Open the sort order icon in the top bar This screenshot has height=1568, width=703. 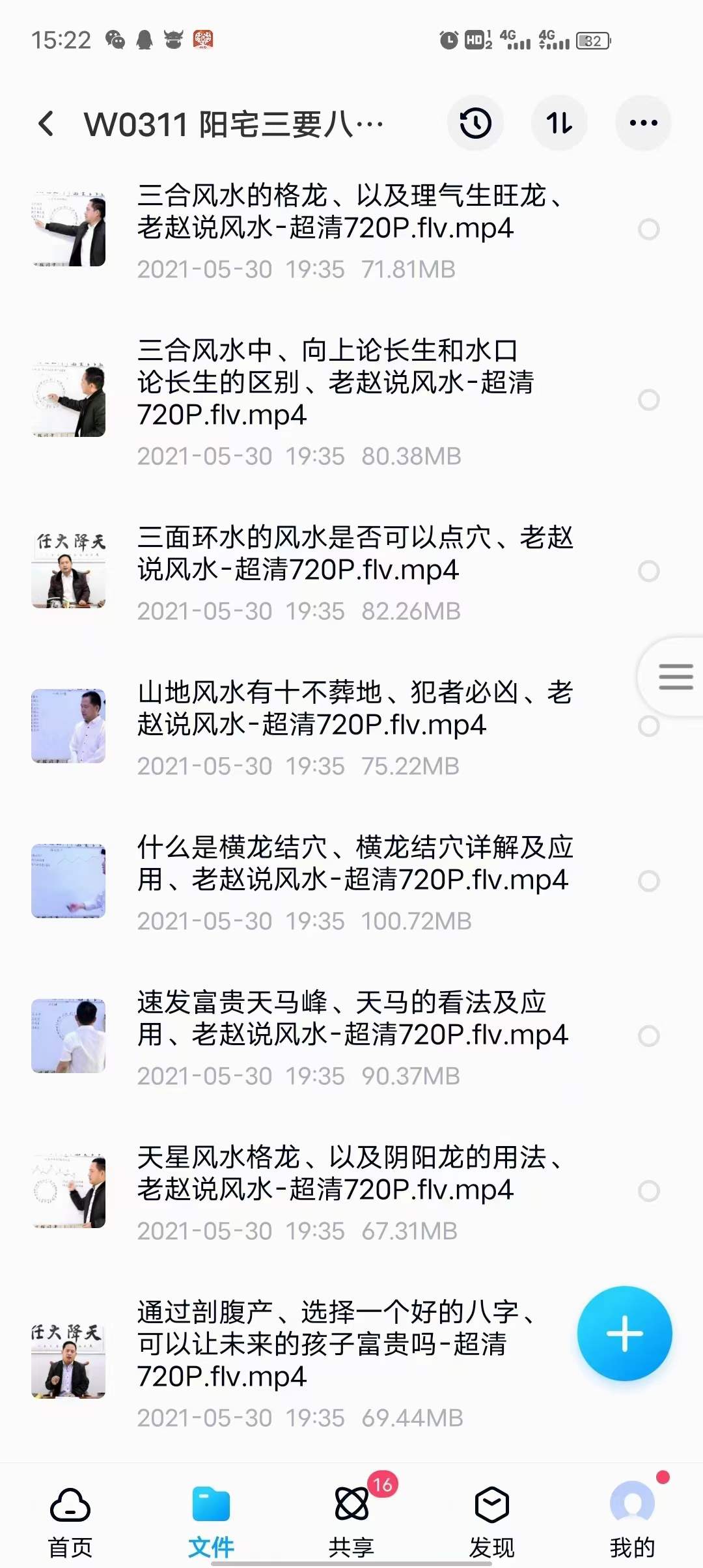pos(559,122)
